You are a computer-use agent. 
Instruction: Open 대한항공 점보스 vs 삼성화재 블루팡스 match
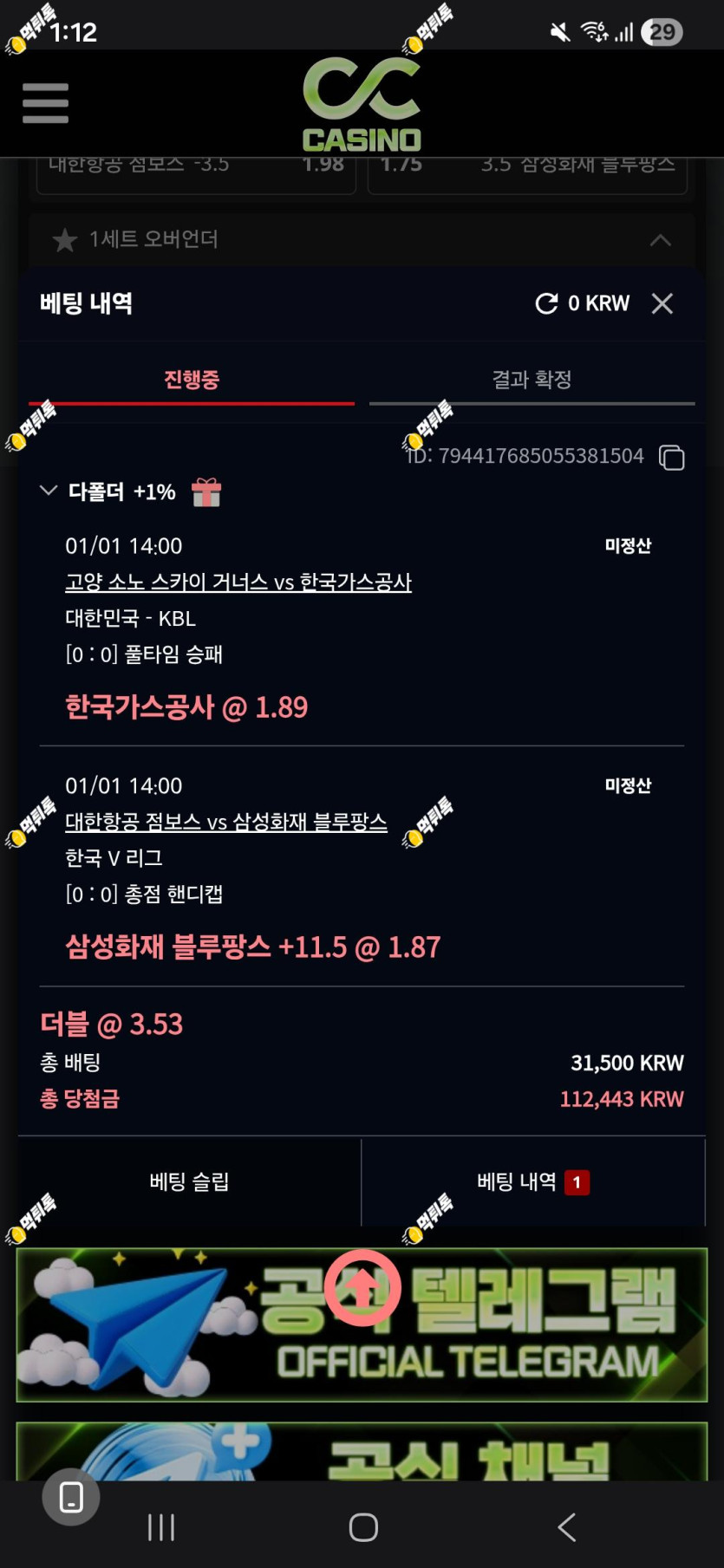pyautogui.click(x=226, y=822)
